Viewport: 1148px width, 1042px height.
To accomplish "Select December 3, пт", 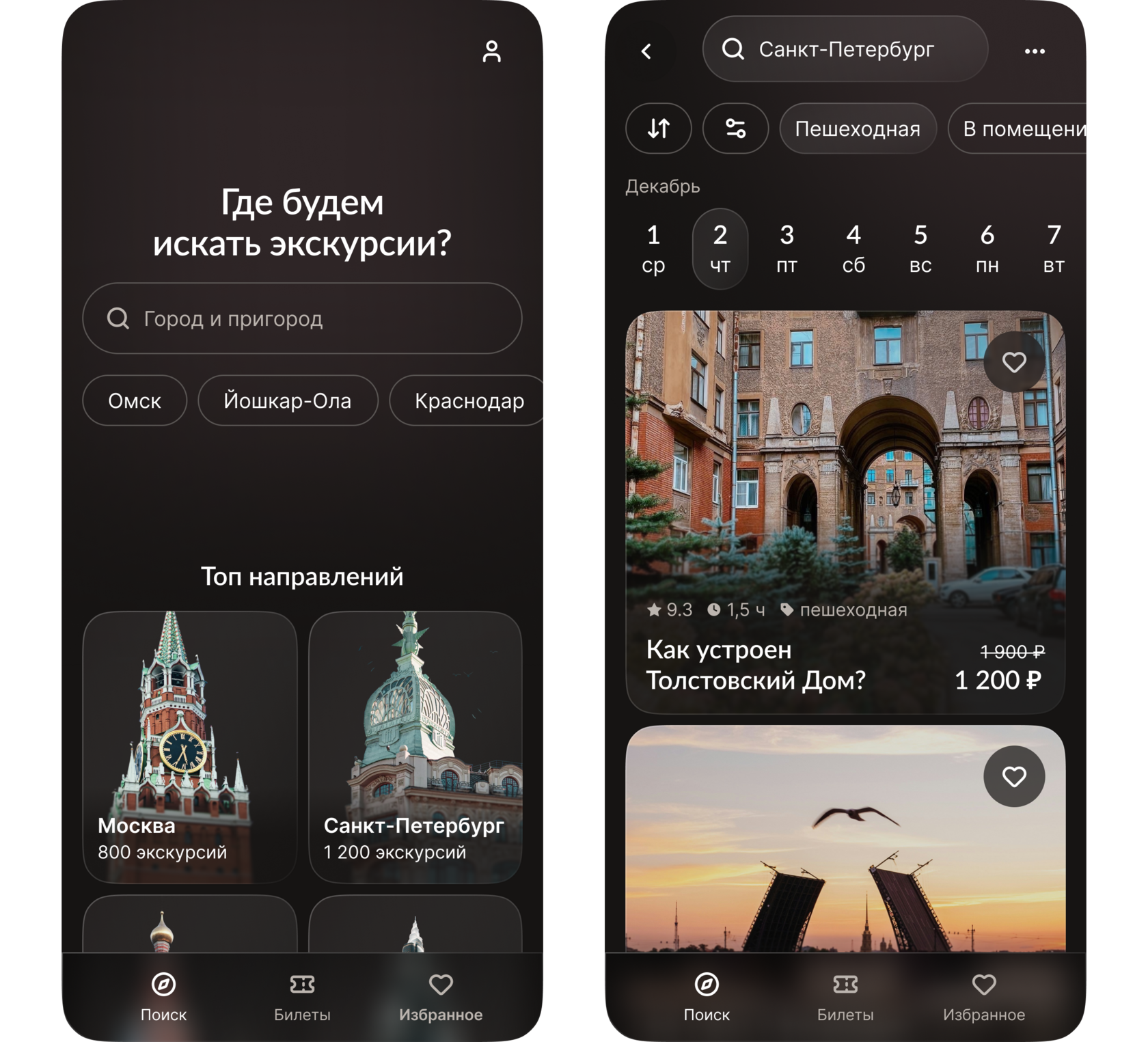I will 787,249.
